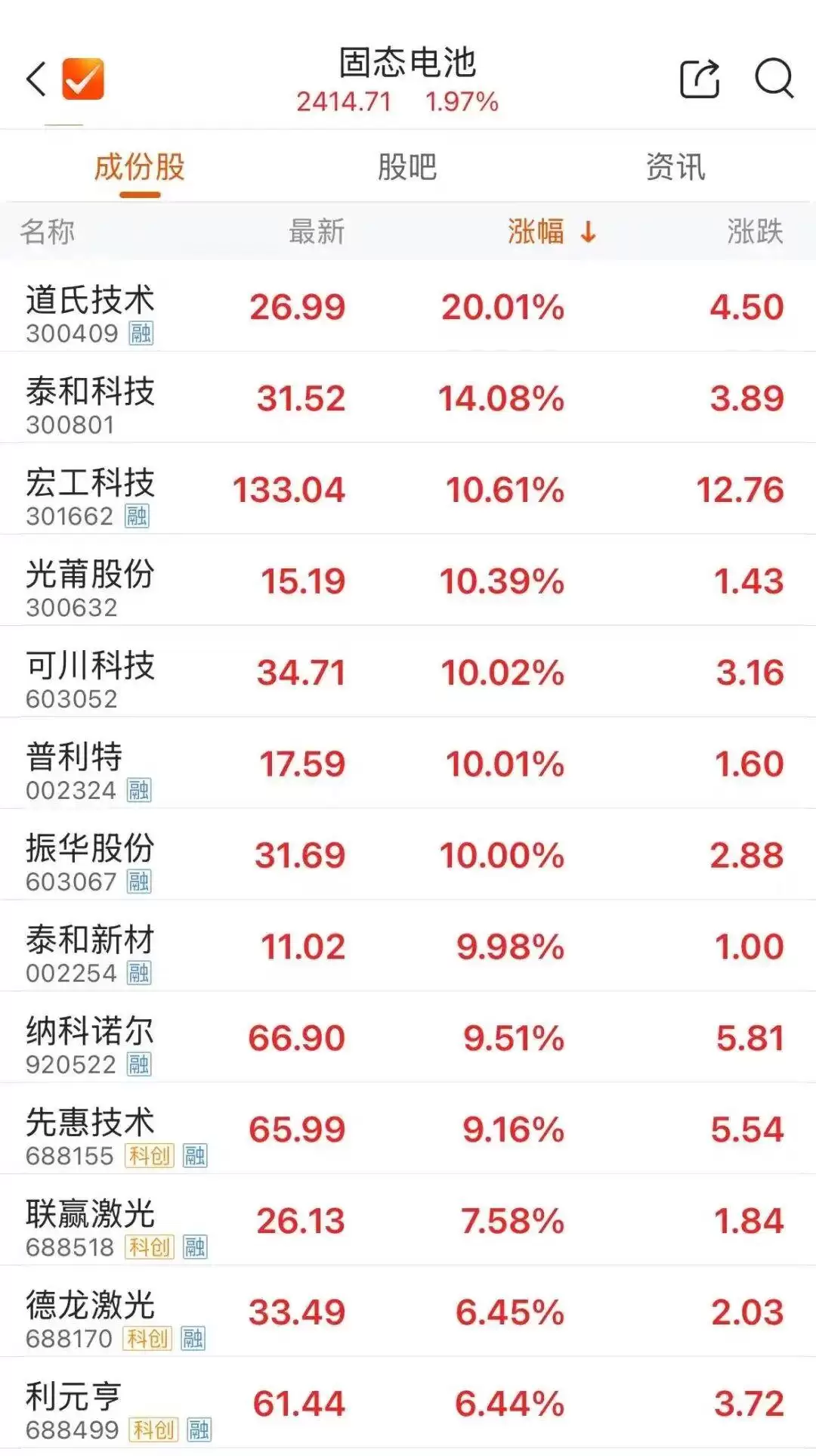Sort list by 最新 column header

coord(316,231)
